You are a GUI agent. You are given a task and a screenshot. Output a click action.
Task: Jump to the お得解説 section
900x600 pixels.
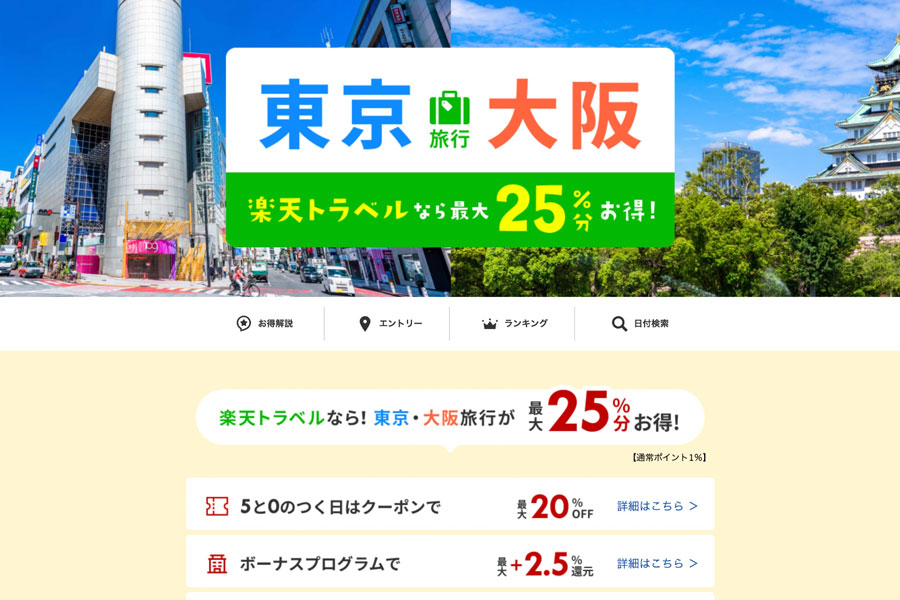pos(265,324)
